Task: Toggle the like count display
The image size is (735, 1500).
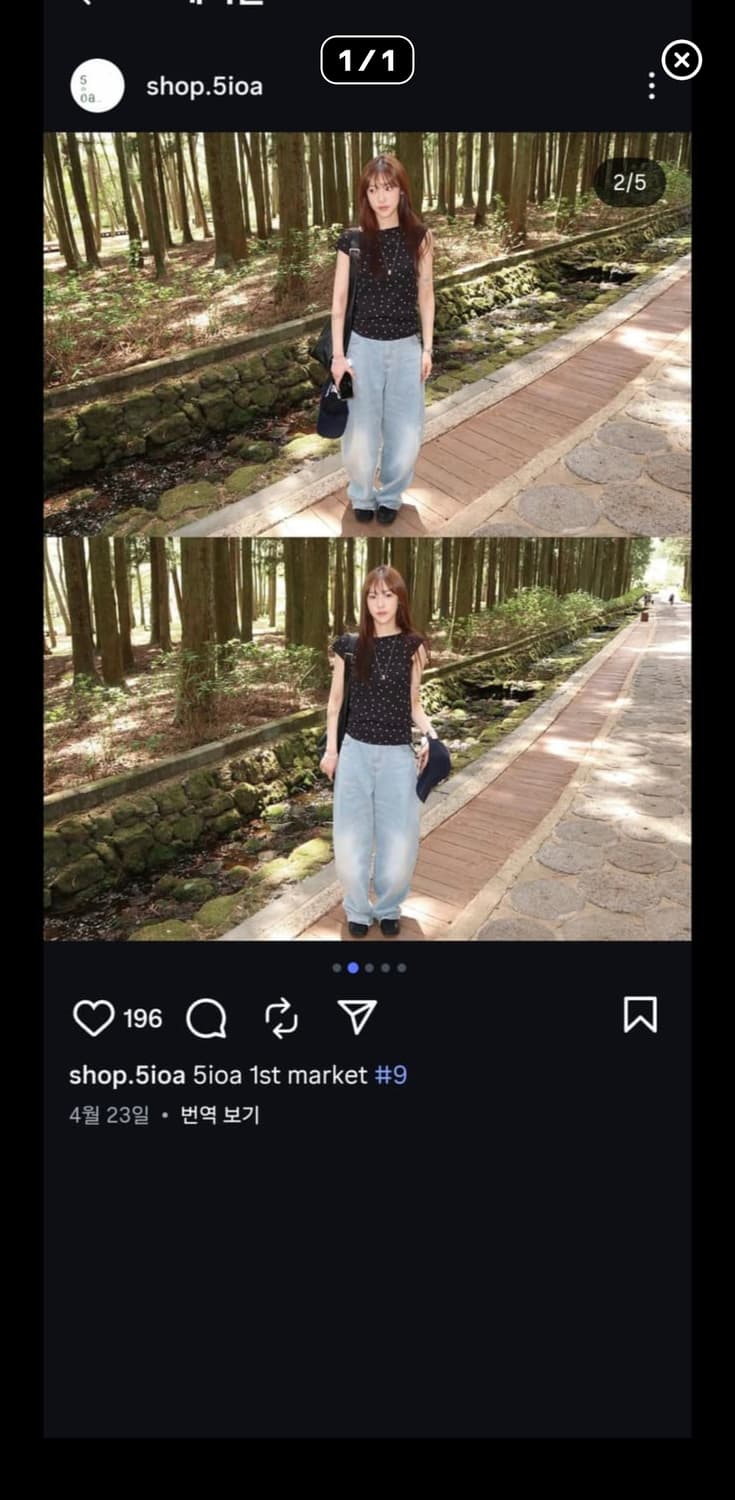Action: (141, 1018)
